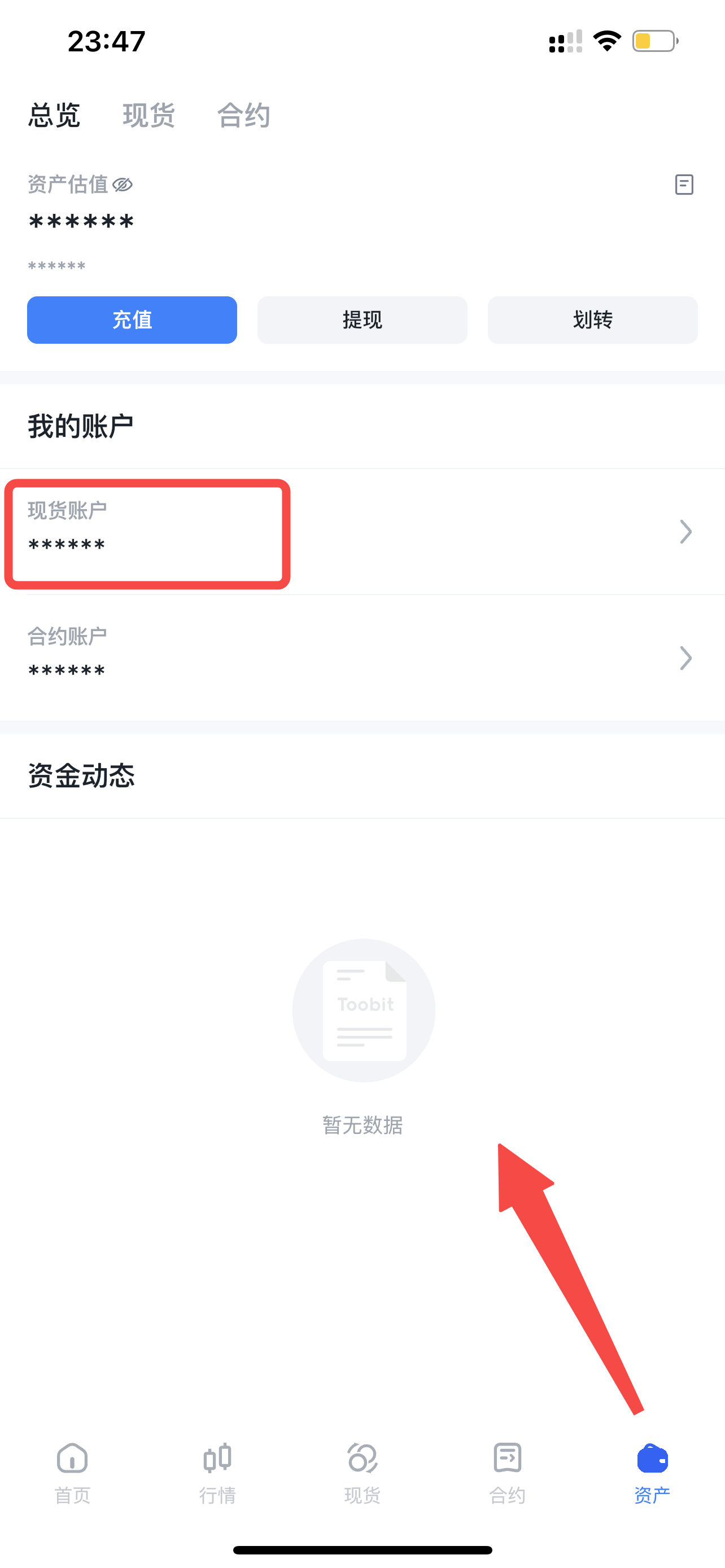Tap the 提现 withdraw button
This screenshot has width=725, height=1568.
click(362, 320)
